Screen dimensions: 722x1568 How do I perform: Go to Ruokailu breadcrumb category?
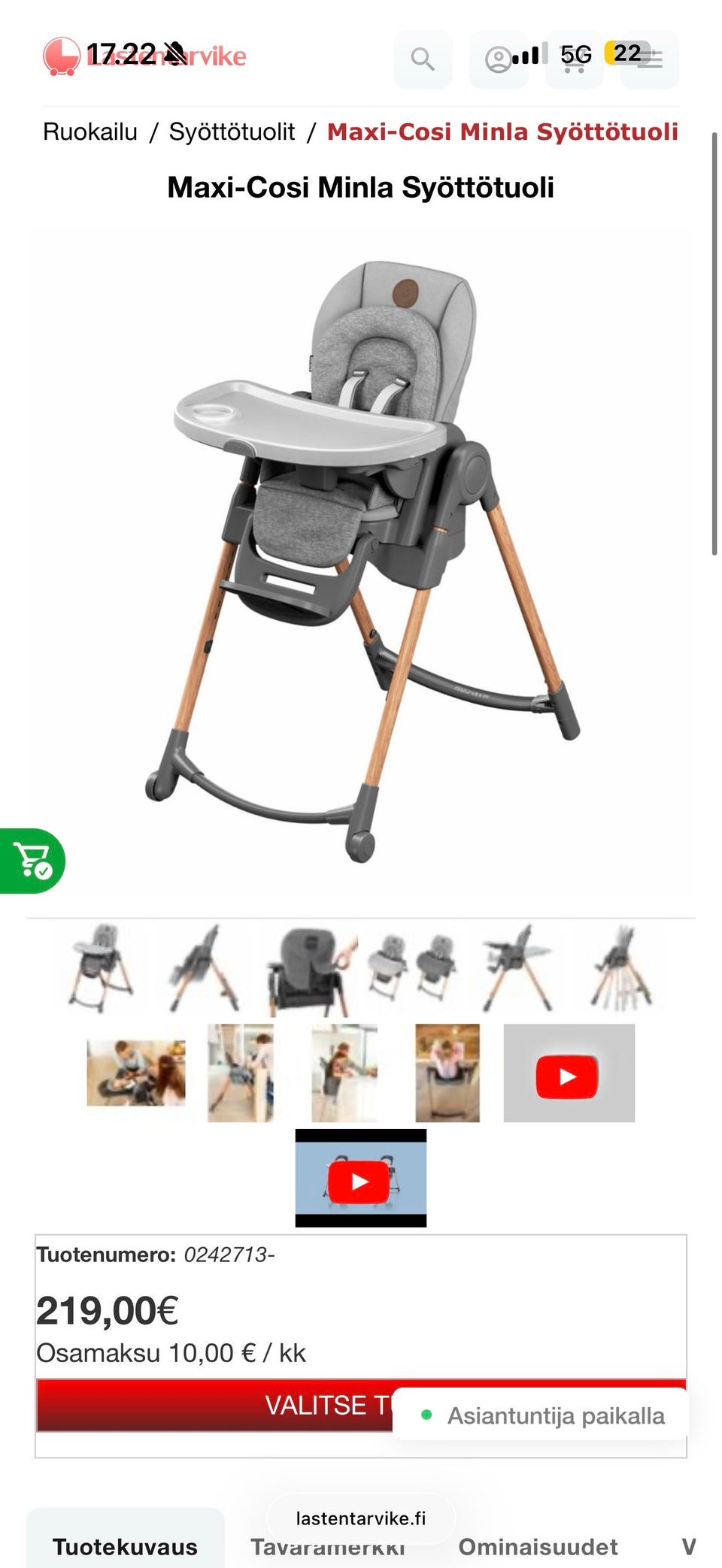point(90,132)
